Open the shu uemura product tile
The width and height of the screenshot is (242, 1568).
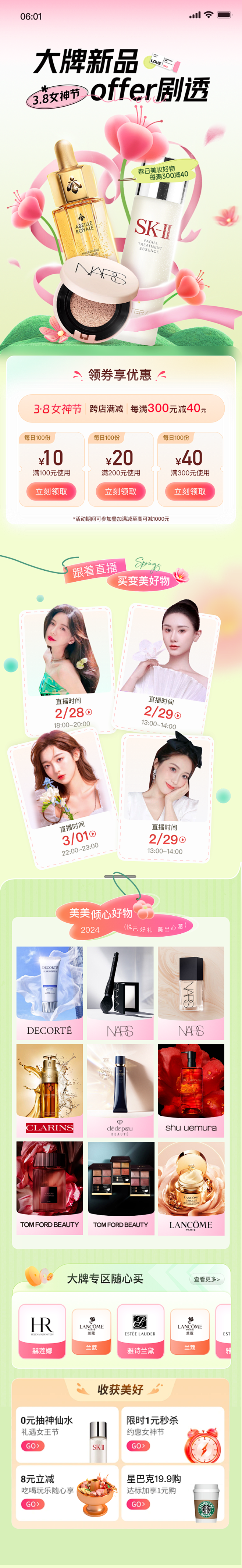pyautogui.click(x=190, y=1090)
